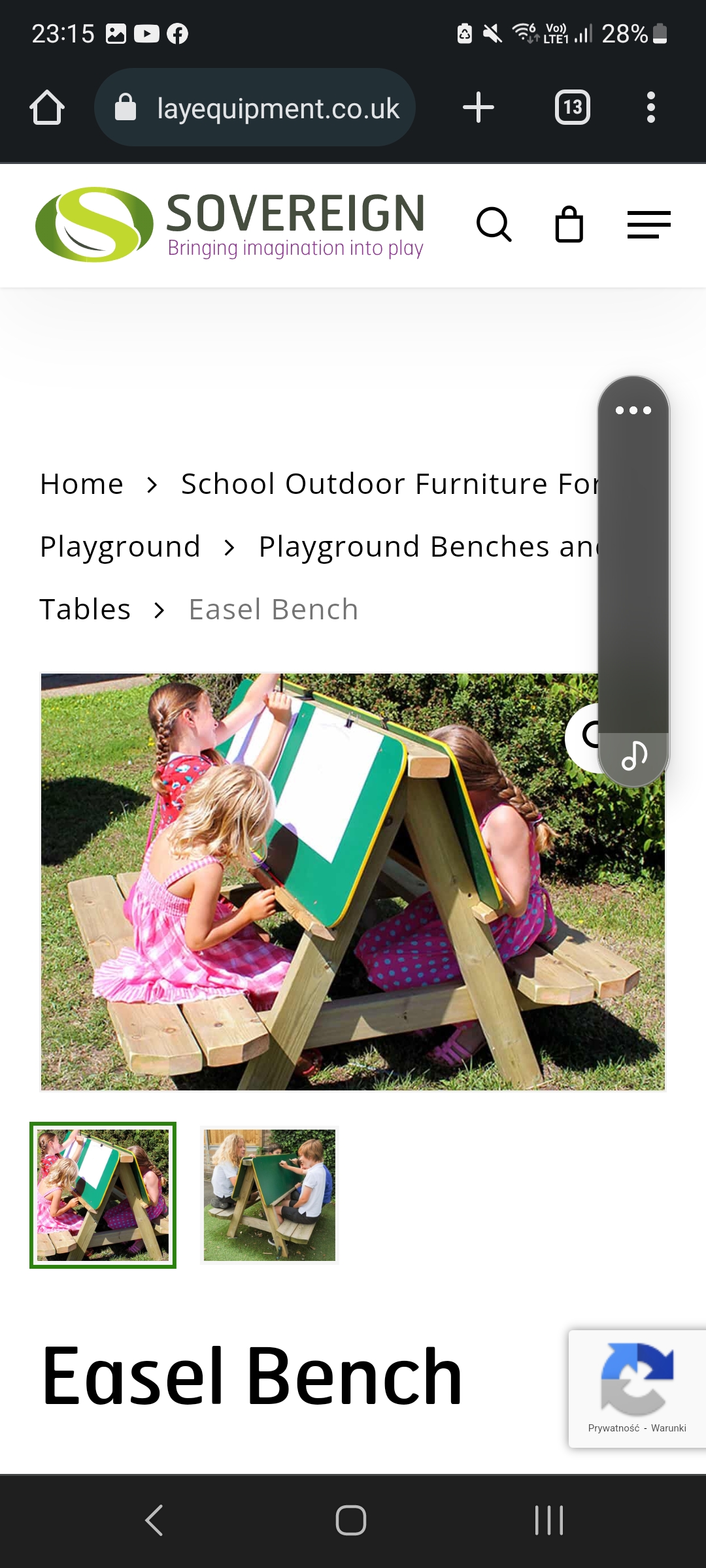706x1568 pixels.
Task: Open the browser home page
Action: pyautogui.click(x=47, y=108)
